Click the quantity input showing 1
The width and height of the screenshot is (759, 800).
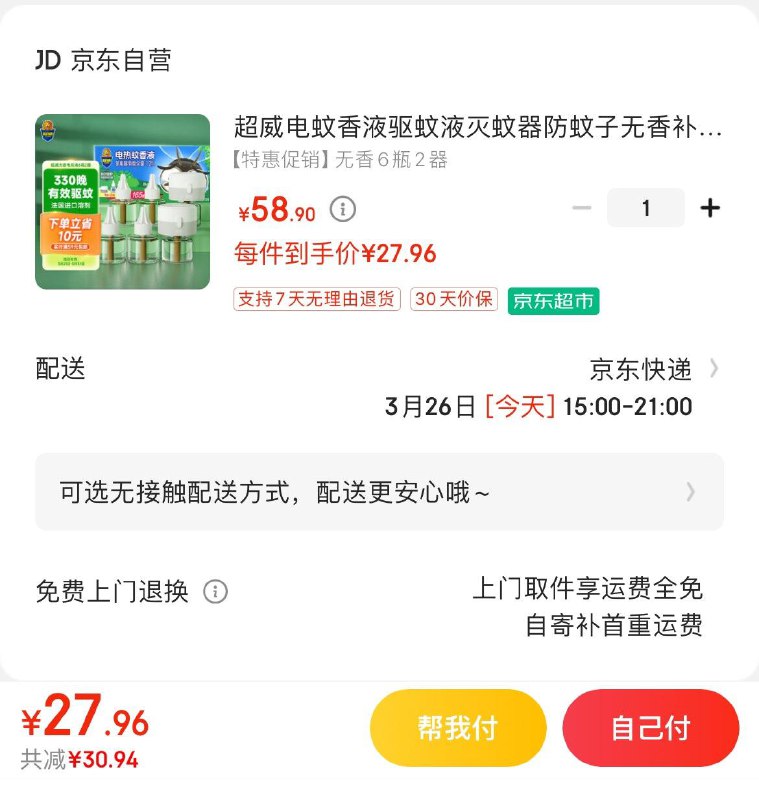[647, 207]
